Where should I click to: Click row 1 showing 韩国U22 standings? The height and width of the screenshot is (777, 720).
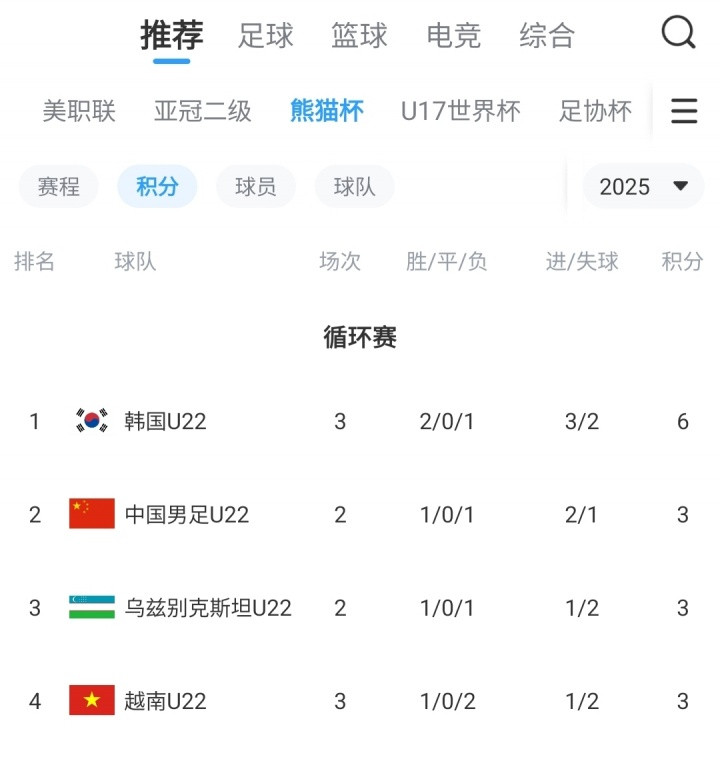point(360,421)
